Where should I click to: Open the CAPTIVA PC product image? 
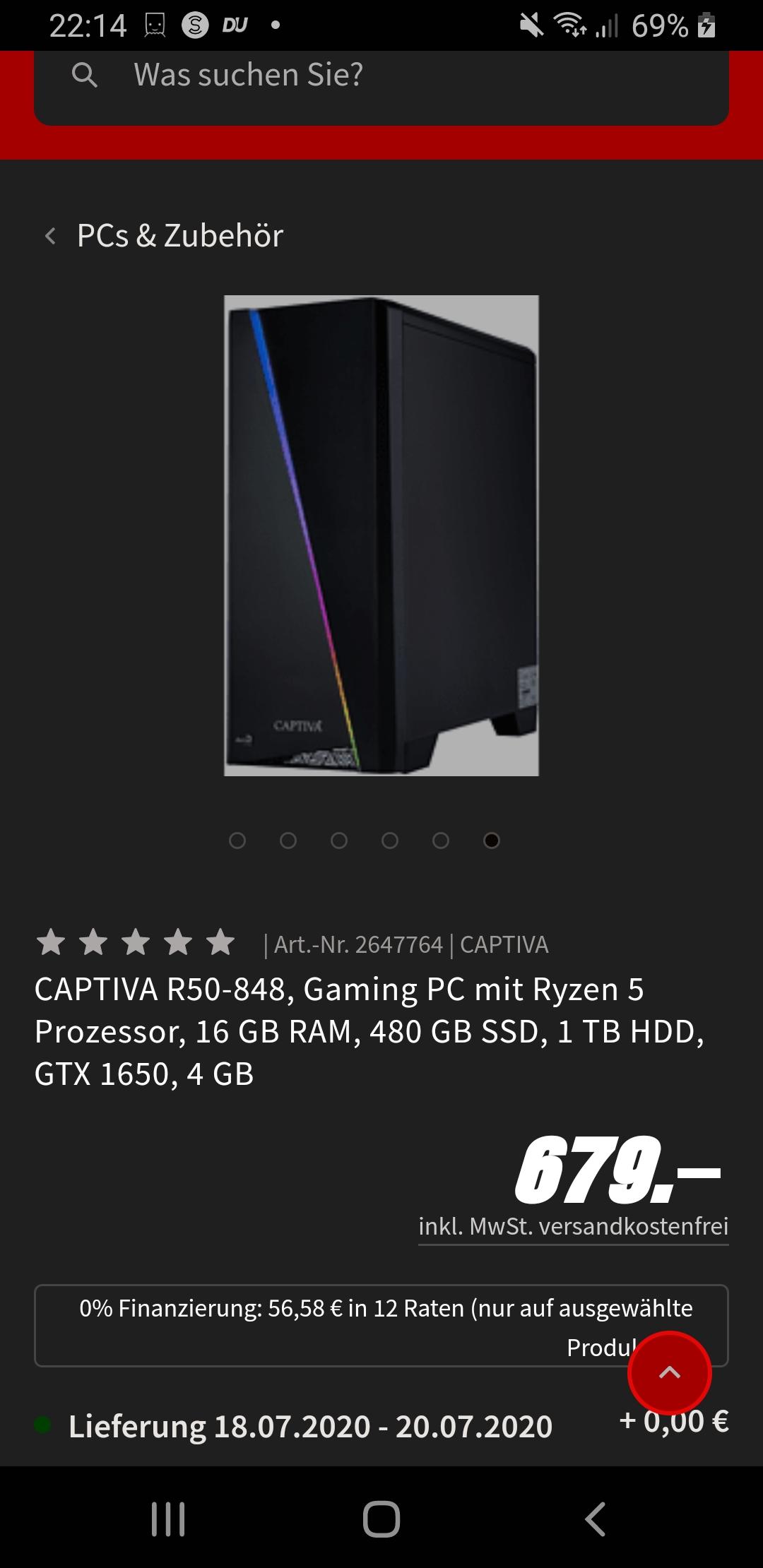(x=381, y=535)
